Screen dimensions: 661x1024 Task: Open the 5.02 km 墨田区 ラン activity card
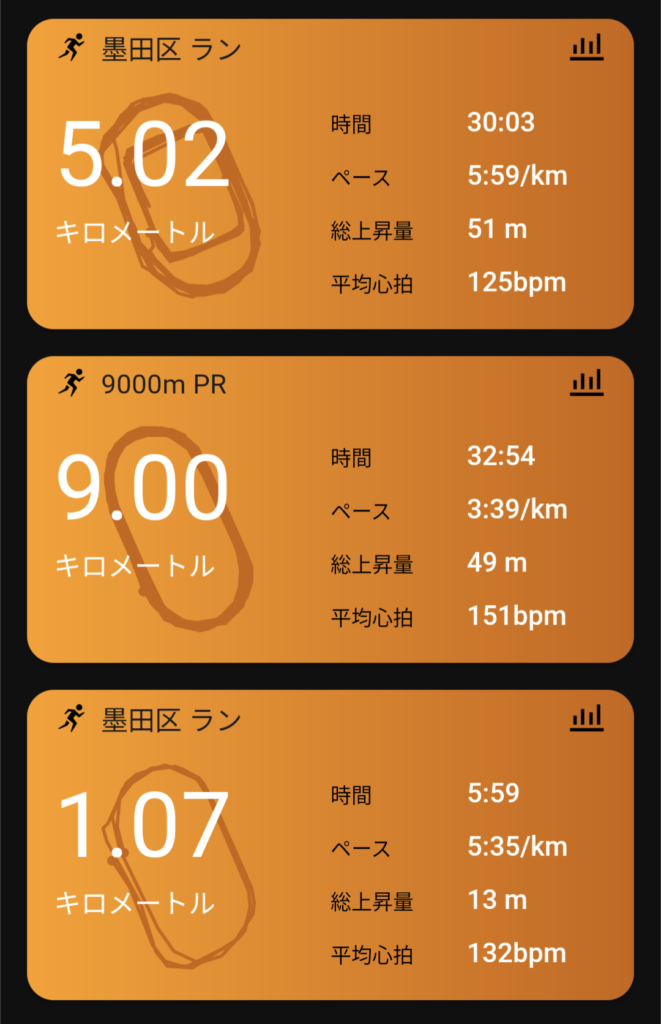click(x=330, y=175)
